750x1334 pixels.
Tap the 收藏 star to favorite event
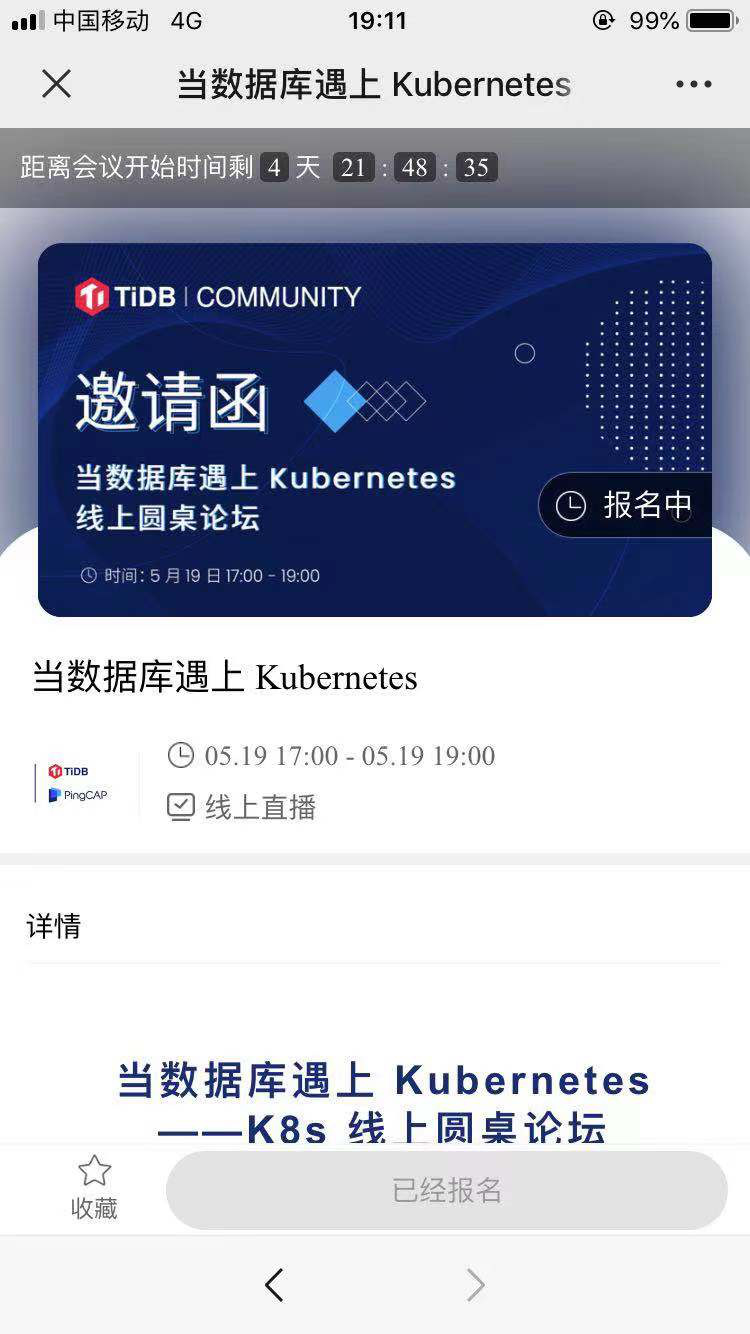pos(94,1187)
